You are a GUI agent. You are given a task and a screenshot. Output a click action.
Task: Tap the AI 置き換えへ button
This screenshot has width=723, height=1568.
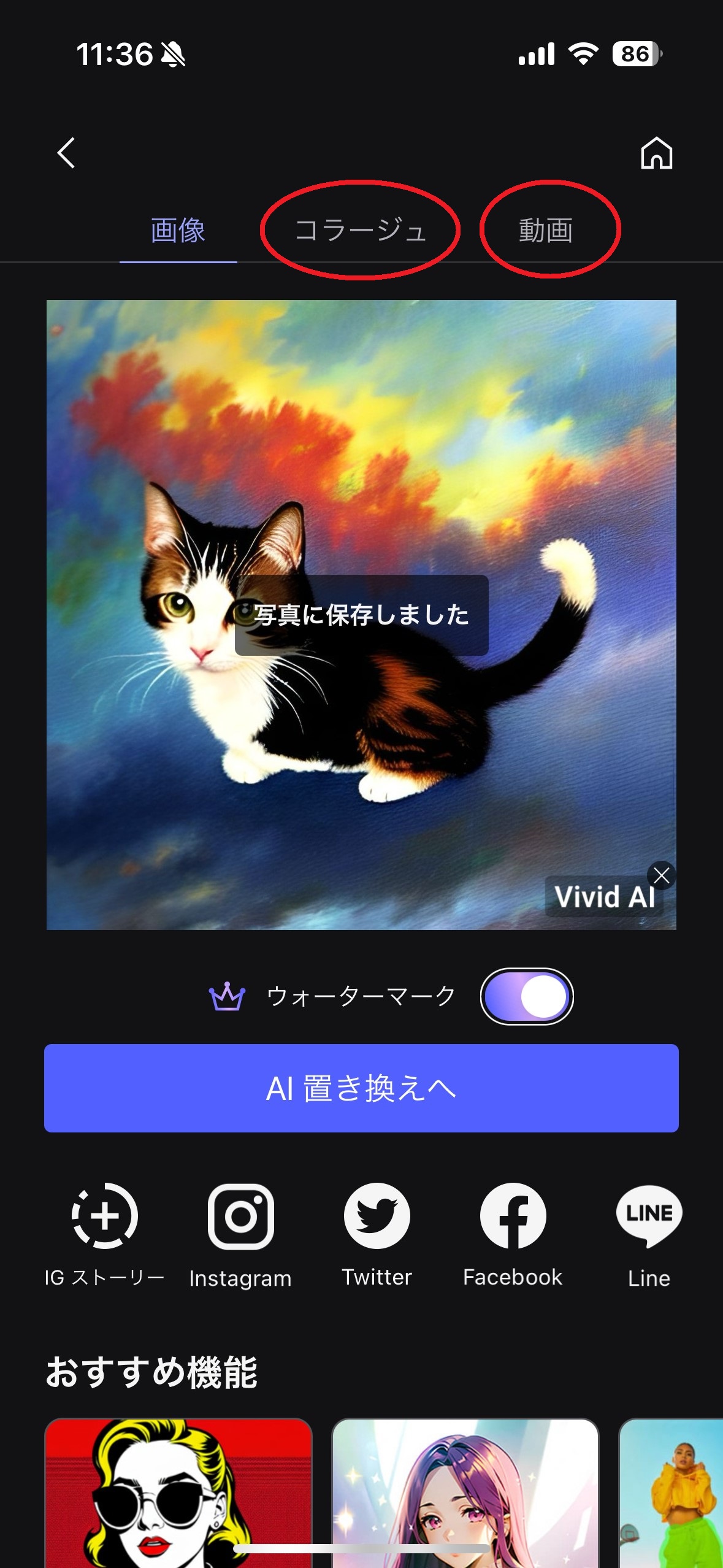pos(361,1088)
